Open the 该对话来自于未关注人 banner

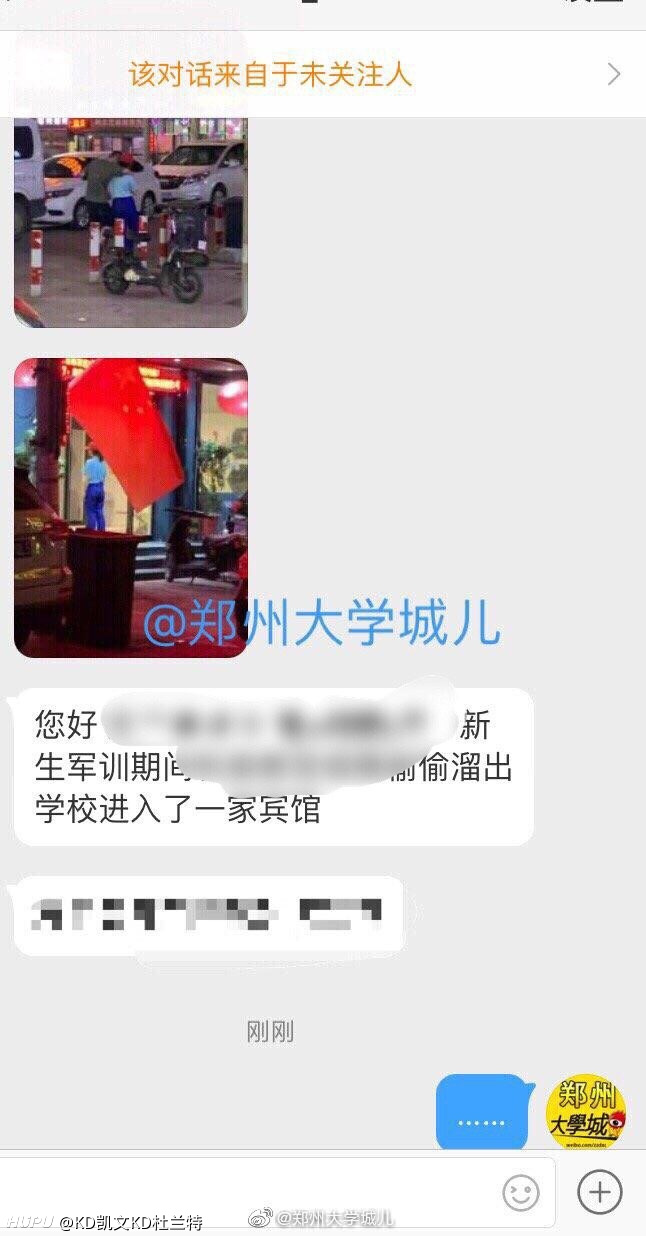(x=323, y=74)
